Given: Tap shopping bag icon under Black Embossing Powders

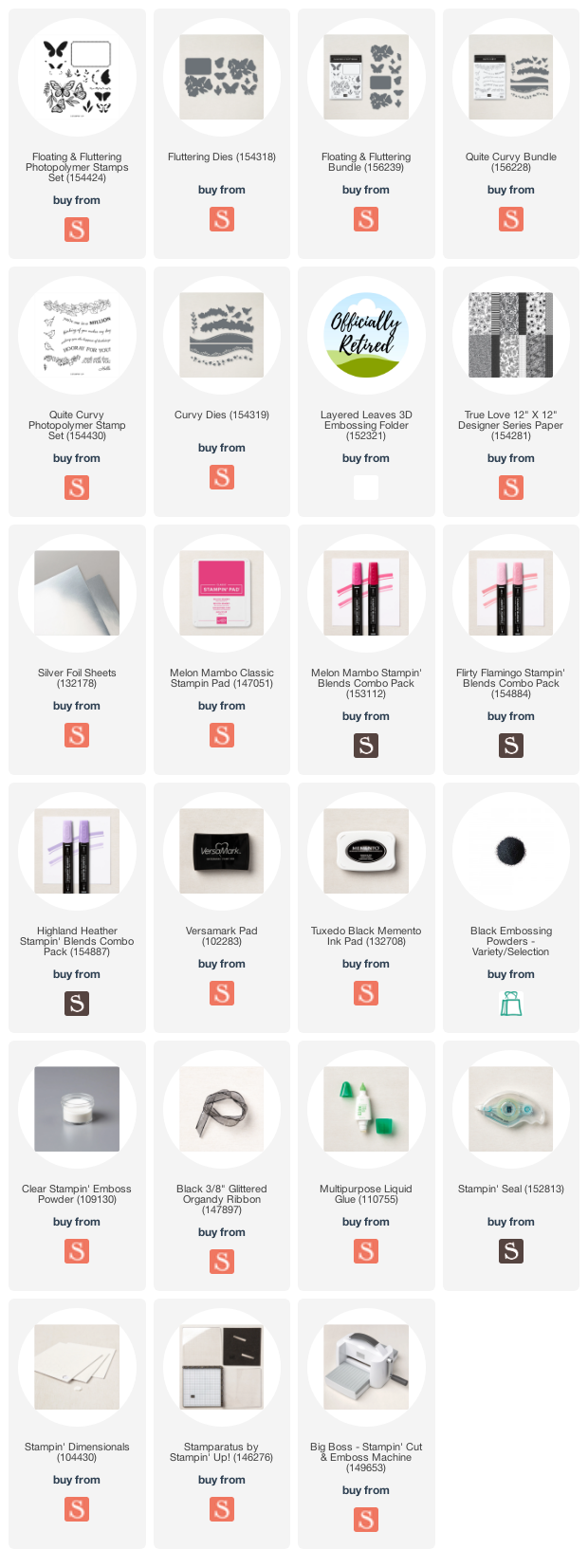Looking at the screenshot, I should tap(511, 1004).
